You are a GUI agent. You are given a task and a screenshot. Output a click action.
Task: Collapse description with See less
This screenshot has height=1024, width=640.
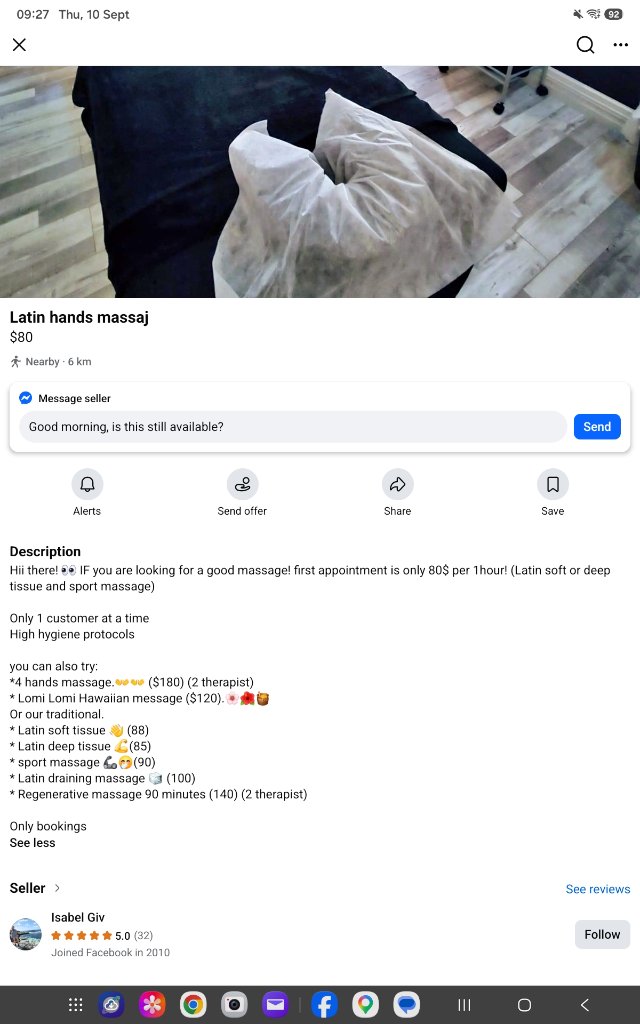pyautogui.click(x=33, y=842)
